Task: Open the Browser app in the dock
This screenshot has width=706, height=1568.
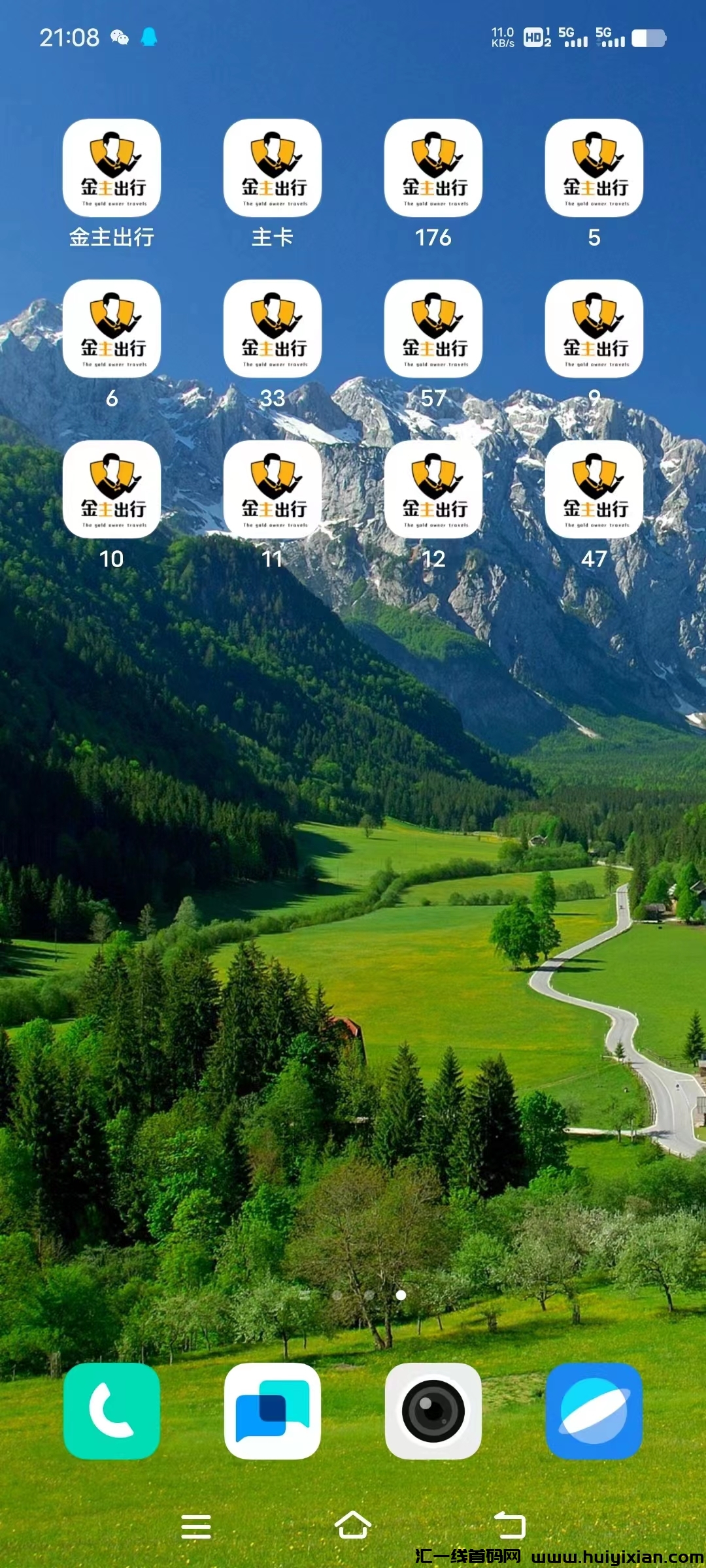Action: (x=594, y=1411)
